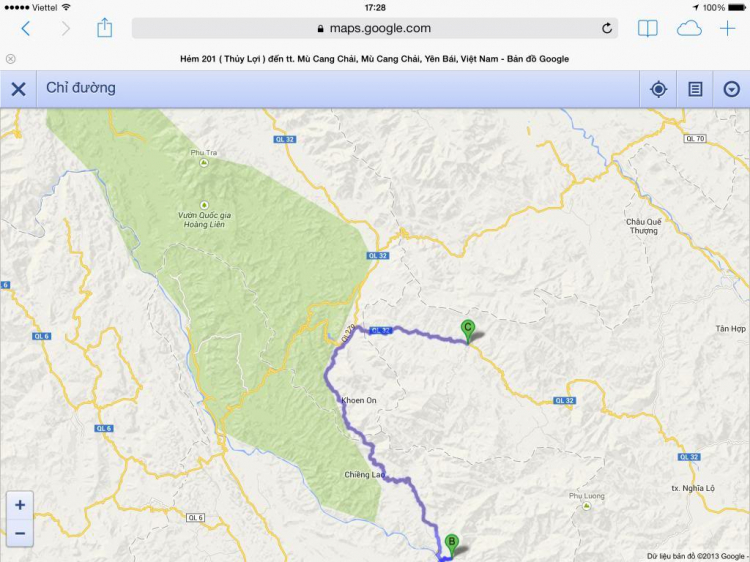Reload the current page

(x=607, y=28)
